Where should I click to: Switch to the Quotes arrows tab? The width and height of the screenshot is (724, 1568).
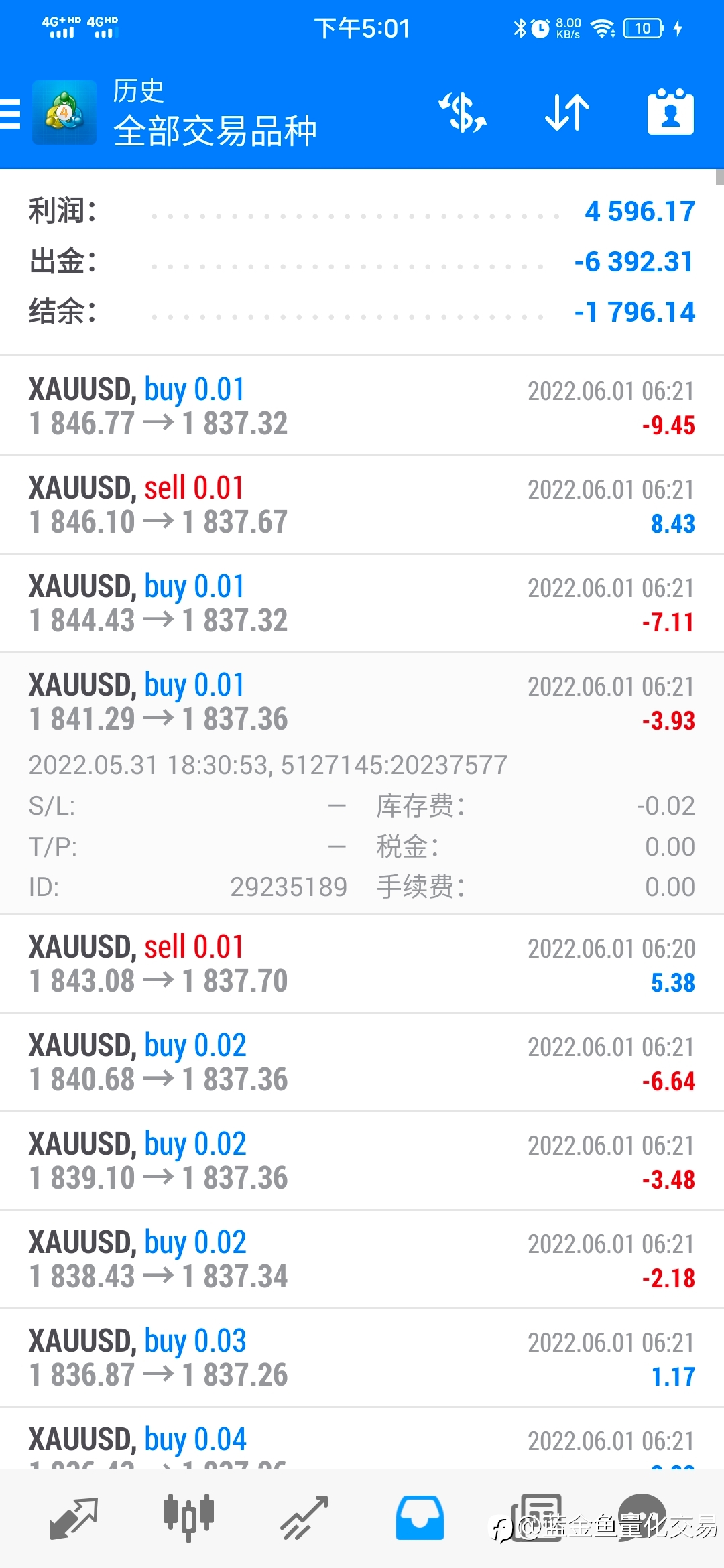pos(74,1518)
